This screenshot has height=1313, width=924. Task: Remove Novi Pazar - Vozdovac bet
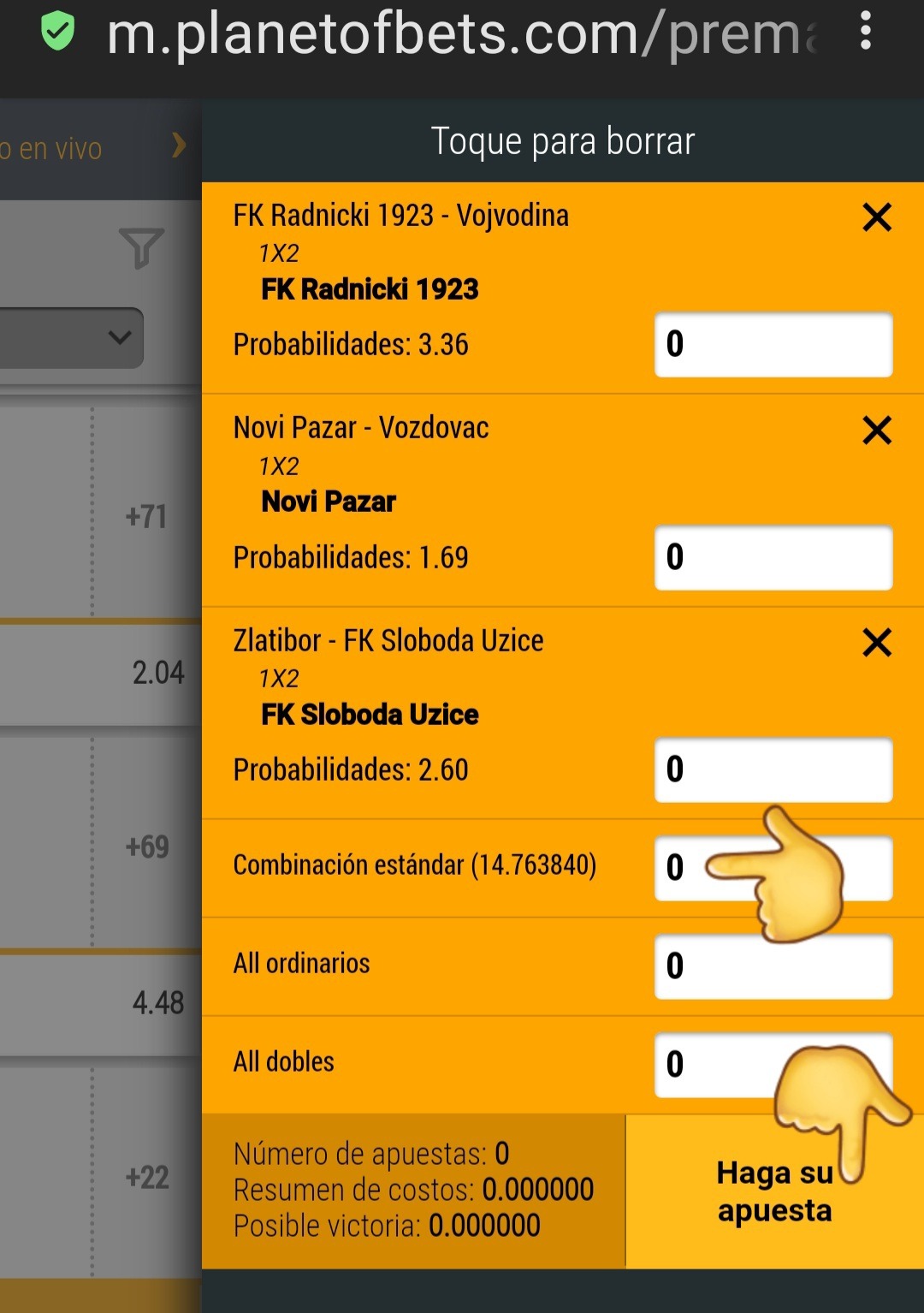pos(877,430)
